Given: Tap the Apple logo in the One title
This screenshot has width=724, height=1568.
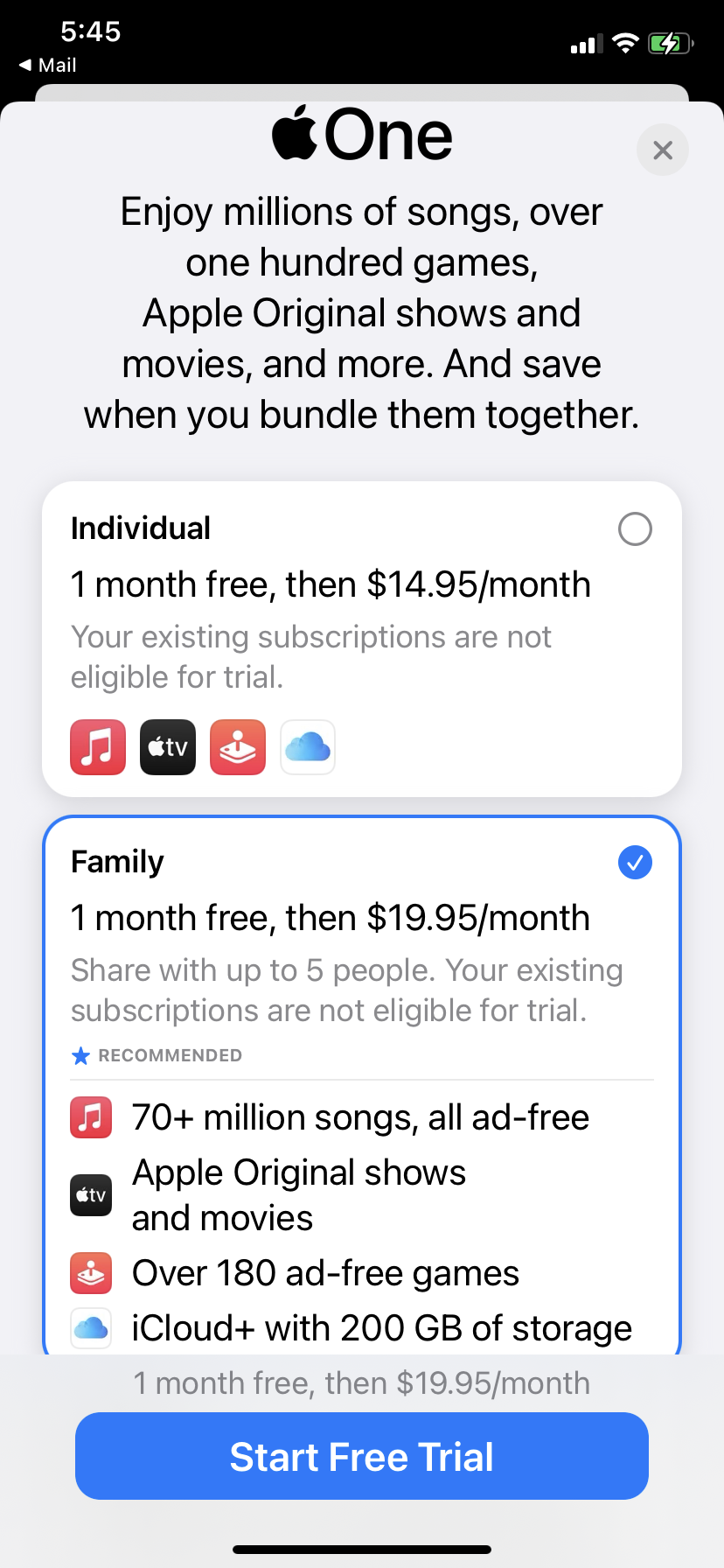Looking at the screenshot, I should 295,134.
